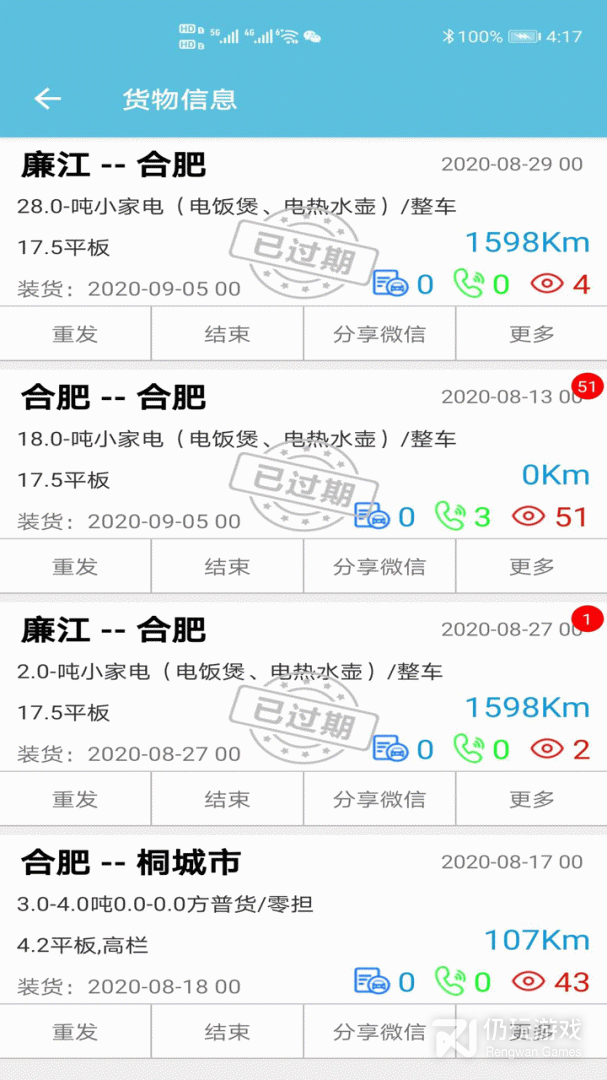Tap 分享微信 for the 2.0-吨 廉江 -- 合肥 cargo
Screen dimensions: 607x1080
click(x=380, y=799)
